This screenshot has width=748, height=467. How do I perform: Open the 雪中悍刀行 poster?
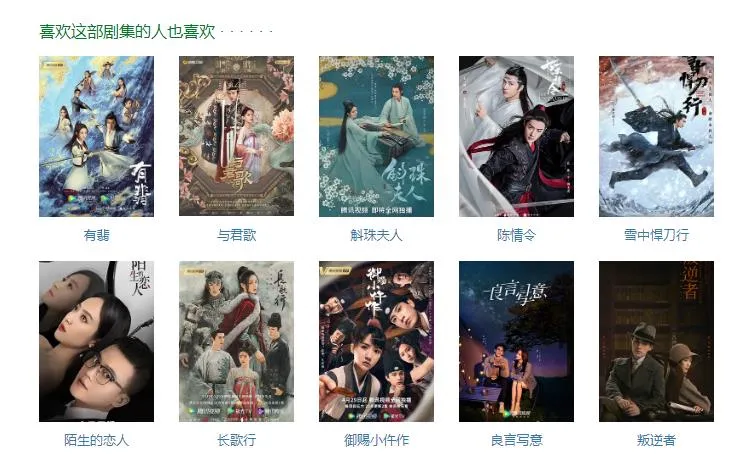coord(656,136)
